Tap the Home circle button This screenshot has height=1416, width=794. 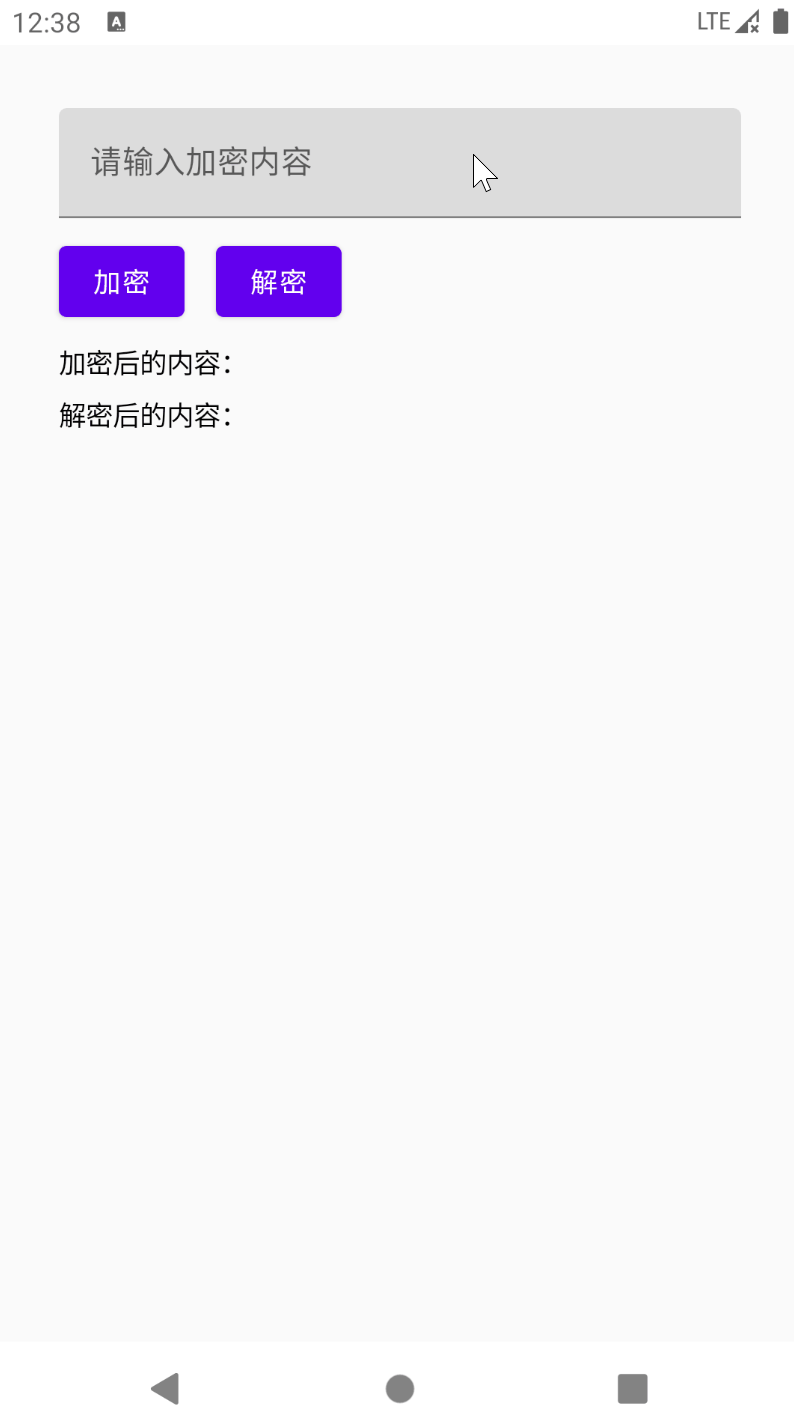(397, 1388)
